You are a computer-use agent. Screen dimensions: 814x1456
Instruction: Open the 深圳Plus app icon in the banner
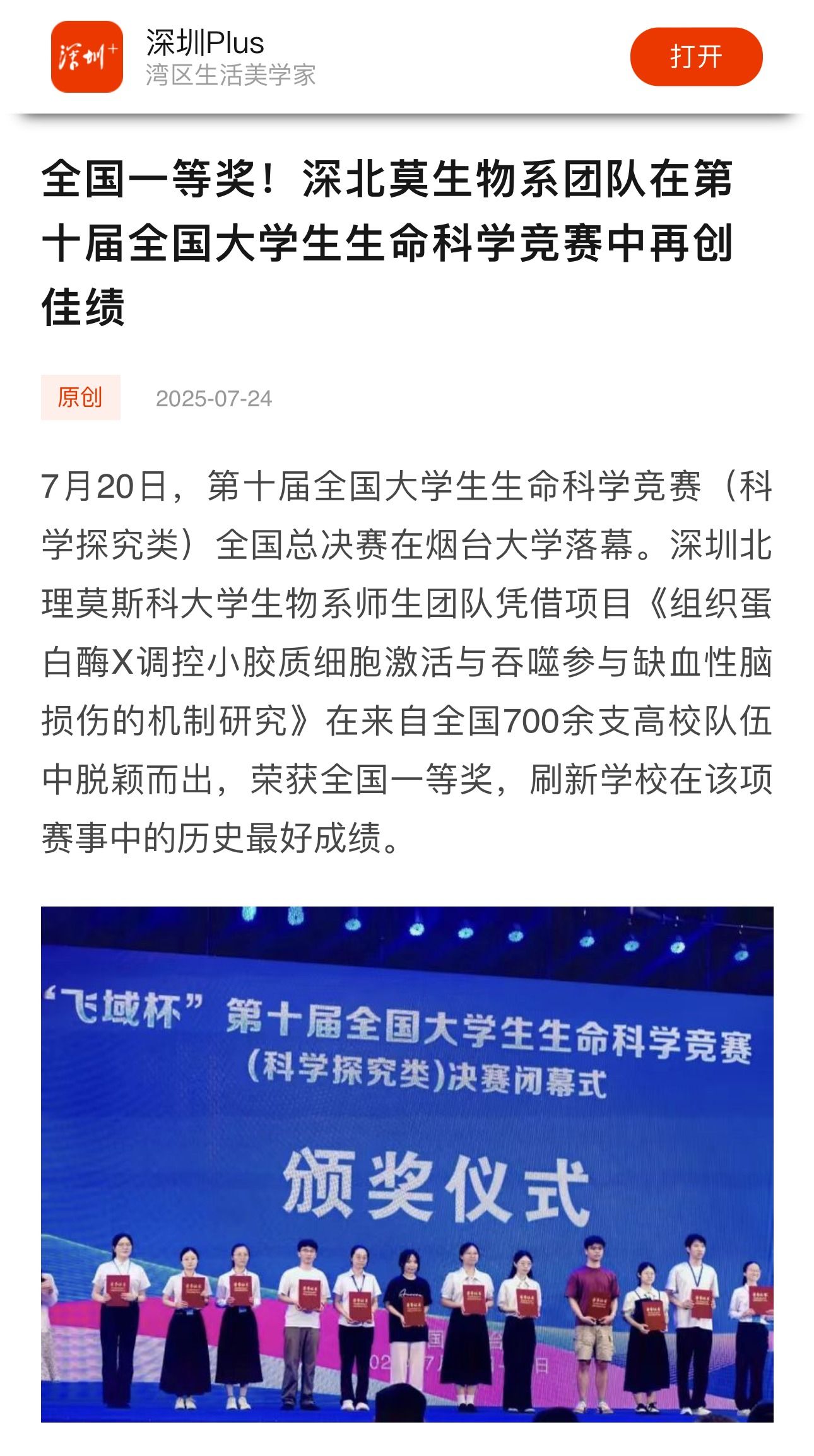point(86,57)
